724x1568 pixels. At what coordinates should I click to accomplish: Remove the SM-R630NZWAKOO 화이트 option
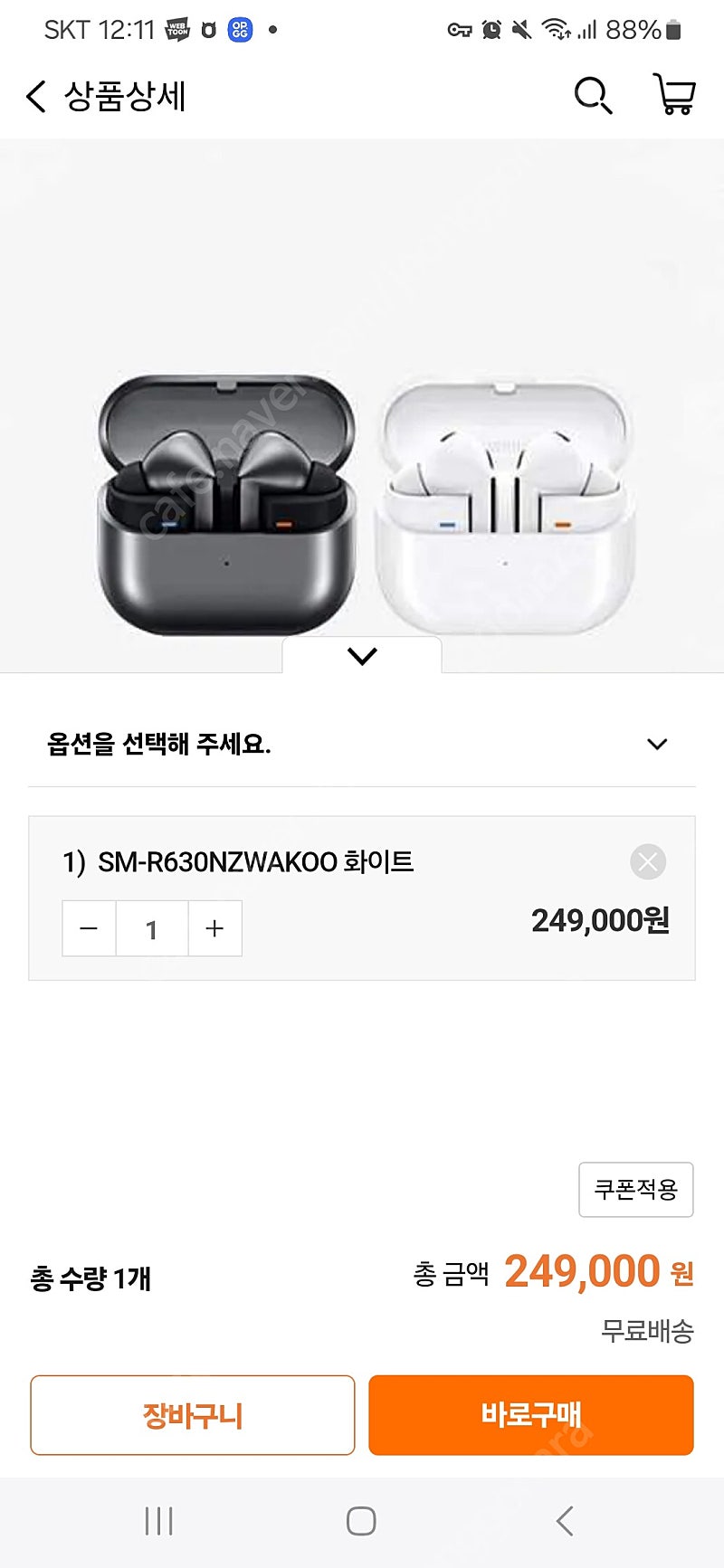pos(648,862)
